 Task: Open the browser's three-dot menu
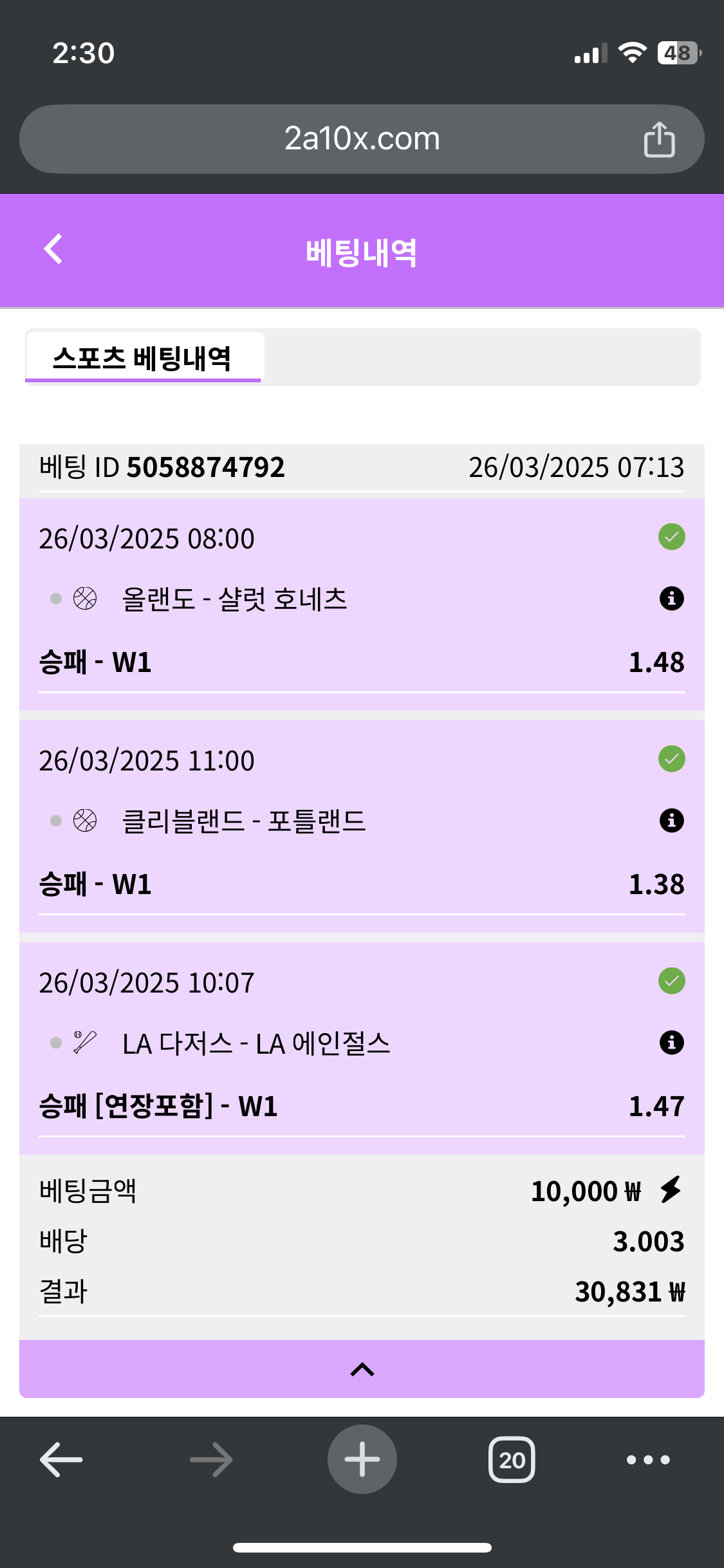648,1459
